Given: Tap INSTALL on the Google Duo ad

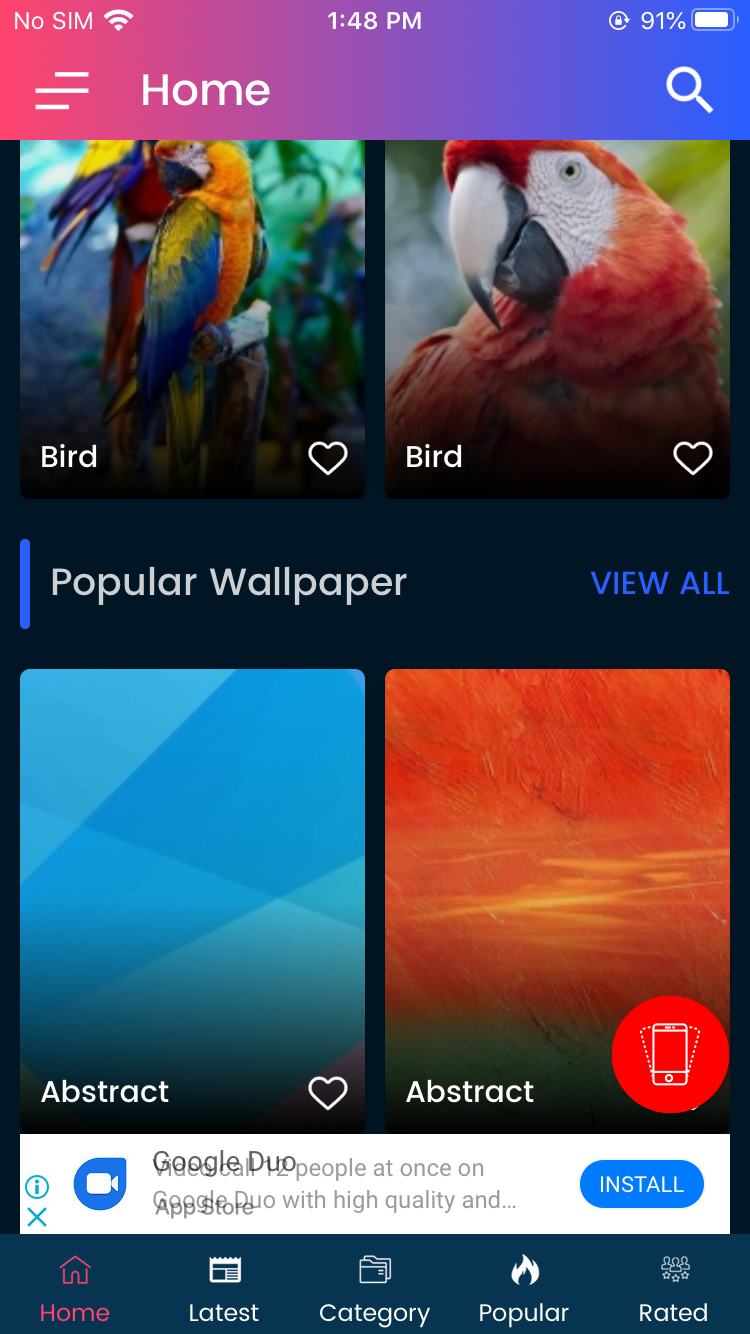Looking at the screenshot, I should coord(641,1184).
